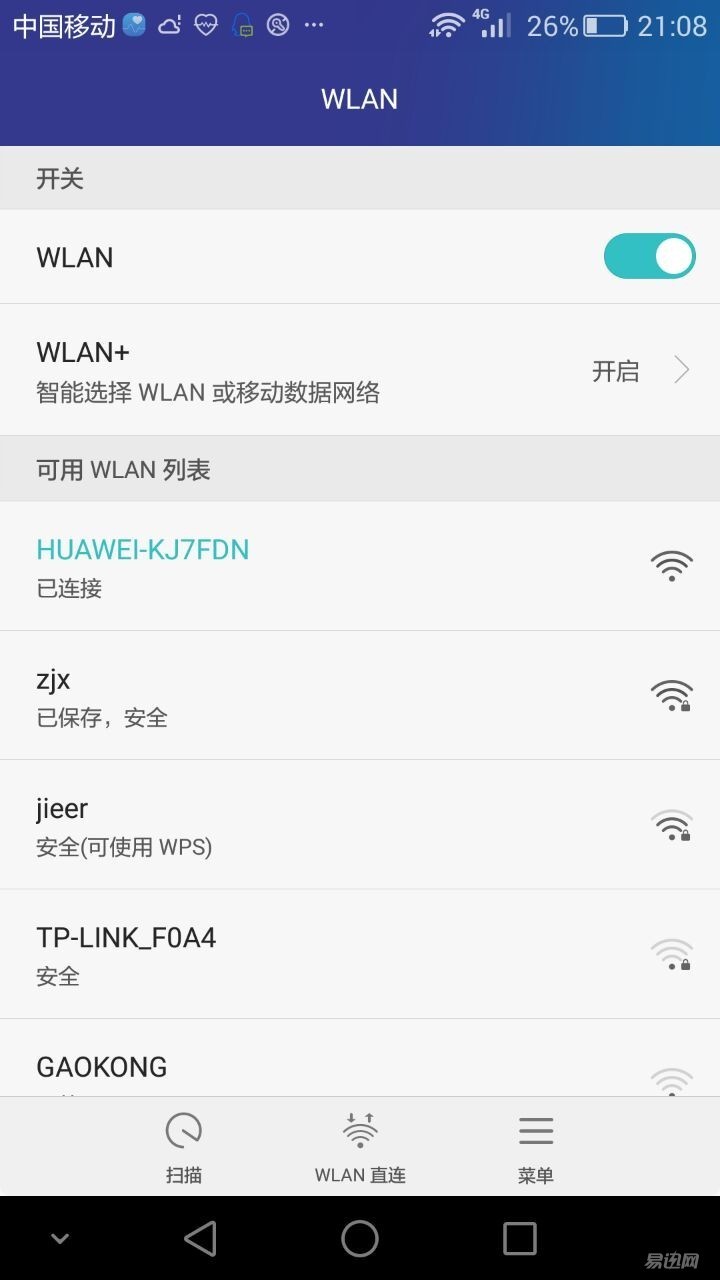This screenshot has width=720, height=1280.
Task: Open WLAN+ options with the right arrow
Action: coord(682,369)
